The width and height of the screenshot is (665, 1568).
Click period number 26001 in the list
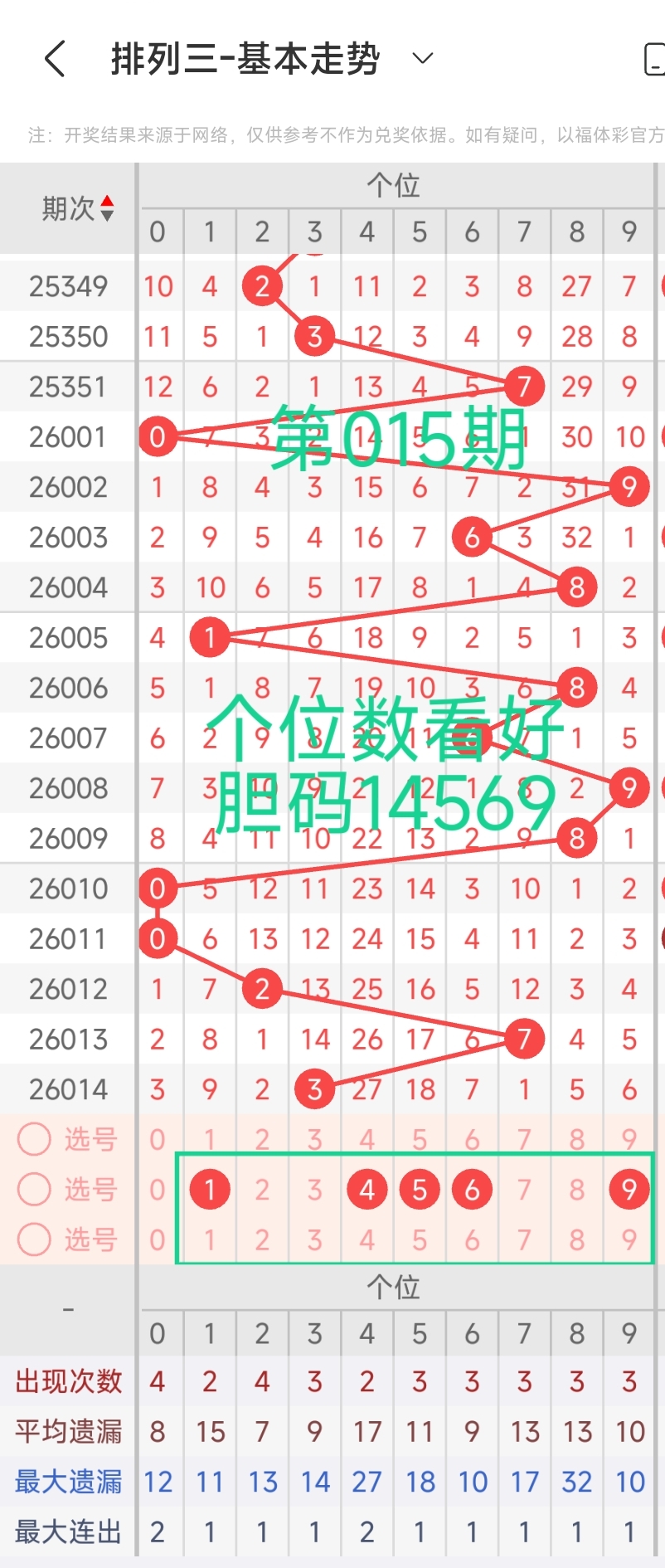[66, 437]
